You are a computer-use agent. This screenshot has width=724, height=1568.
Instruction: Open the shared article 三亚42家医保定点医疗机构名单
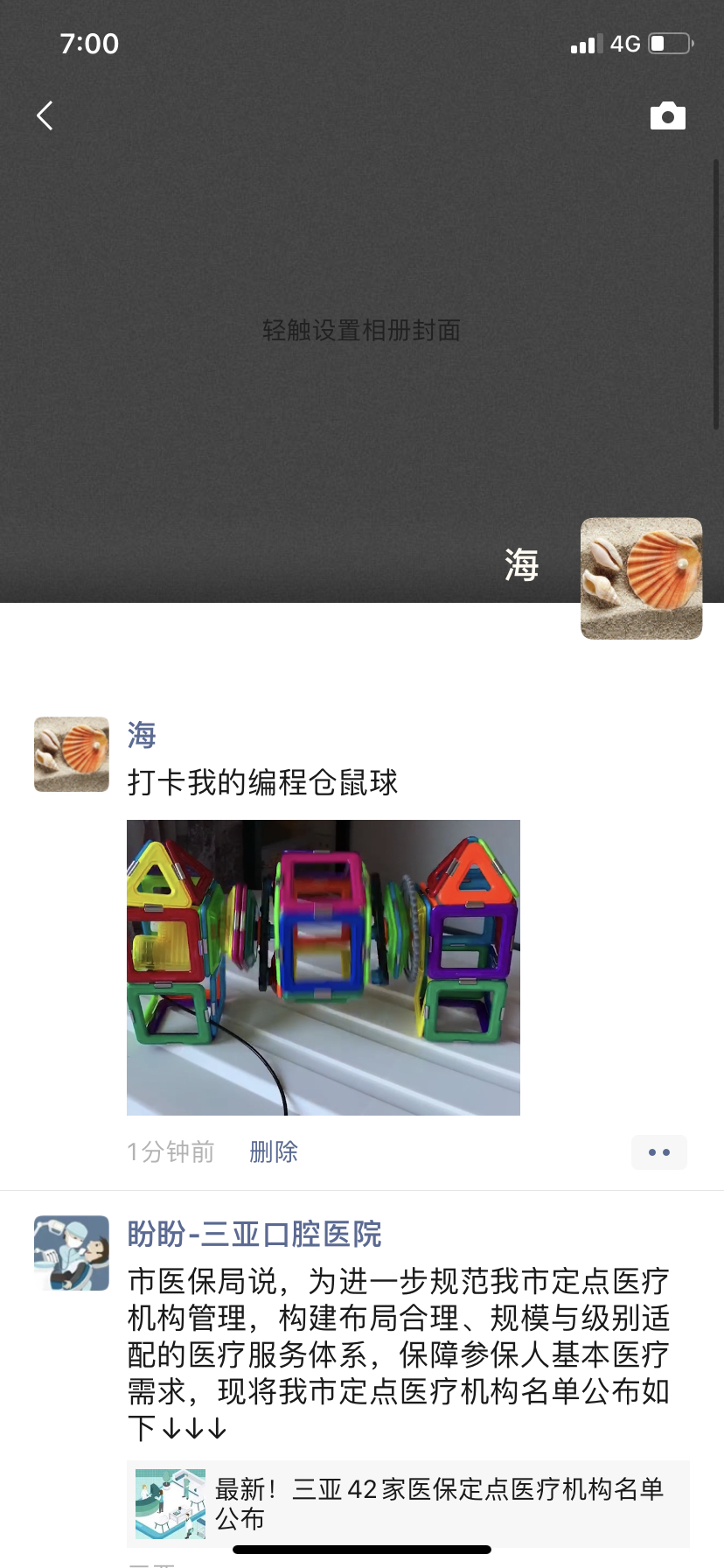pos(408,1503)
